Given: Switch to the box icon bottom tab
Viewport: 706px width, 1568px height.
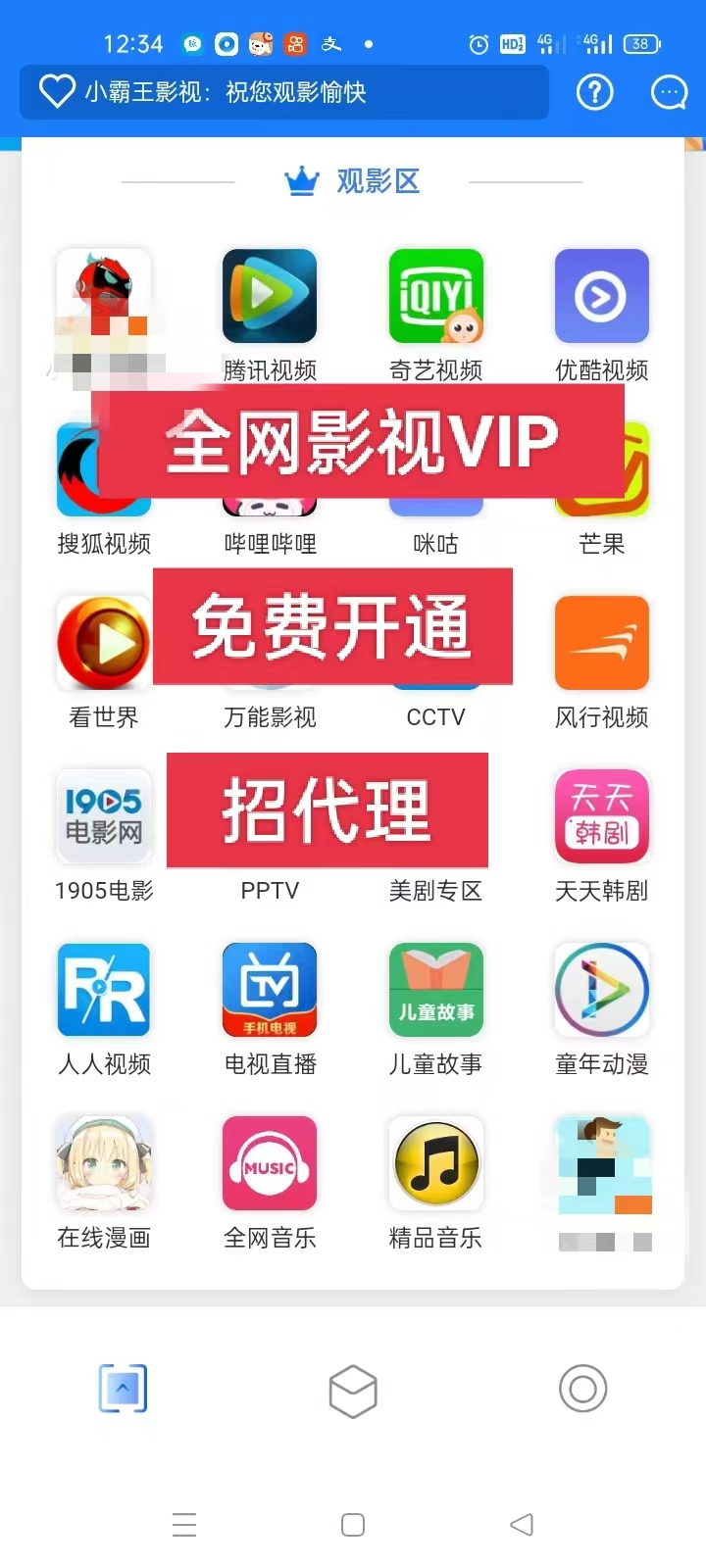Looking at the screenshot, I should coord(353,1390).
